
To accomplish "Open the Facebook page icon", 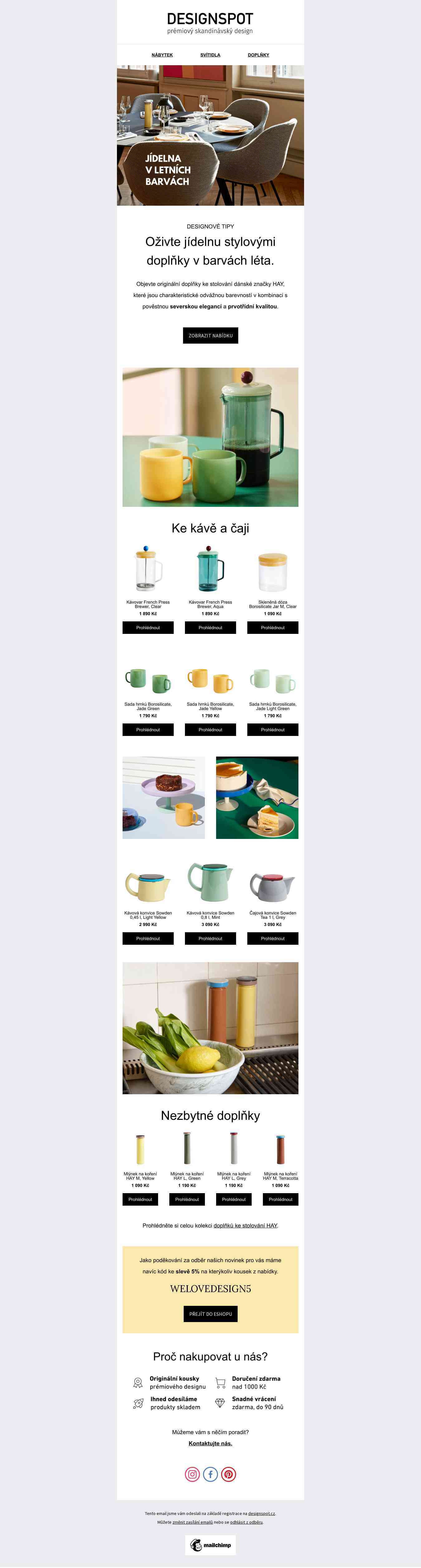I will click(210, 1474).
